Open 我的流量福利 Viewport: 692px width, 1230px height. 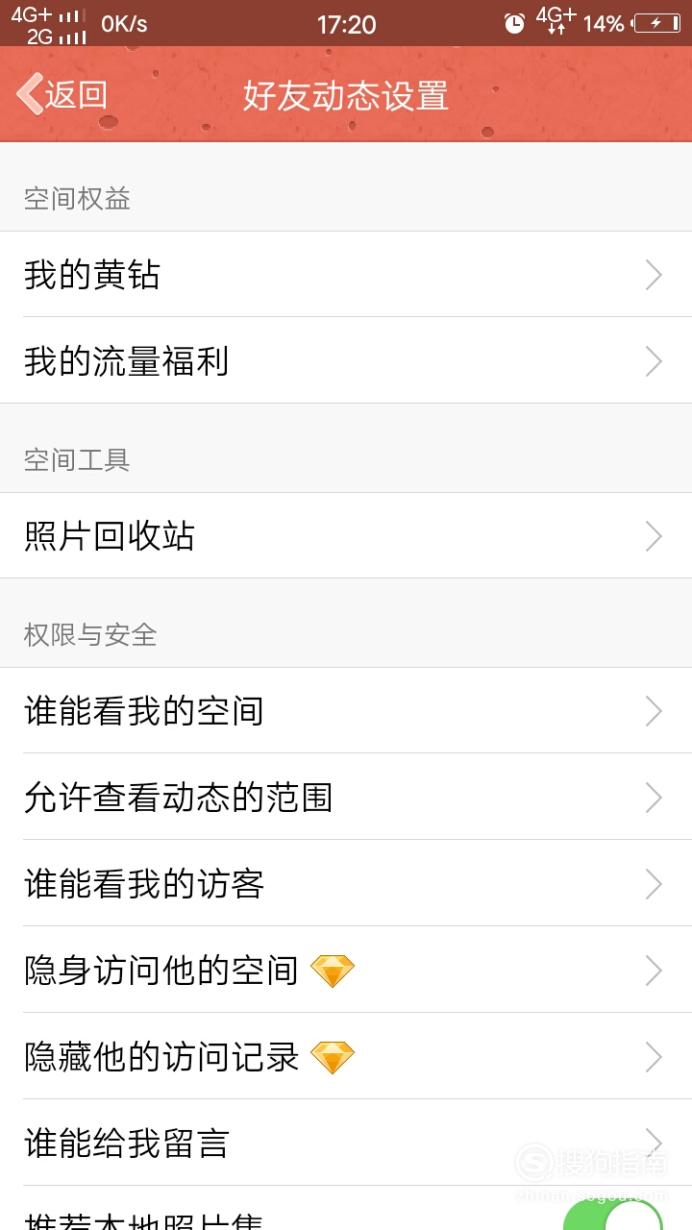(x=346, y=361)
